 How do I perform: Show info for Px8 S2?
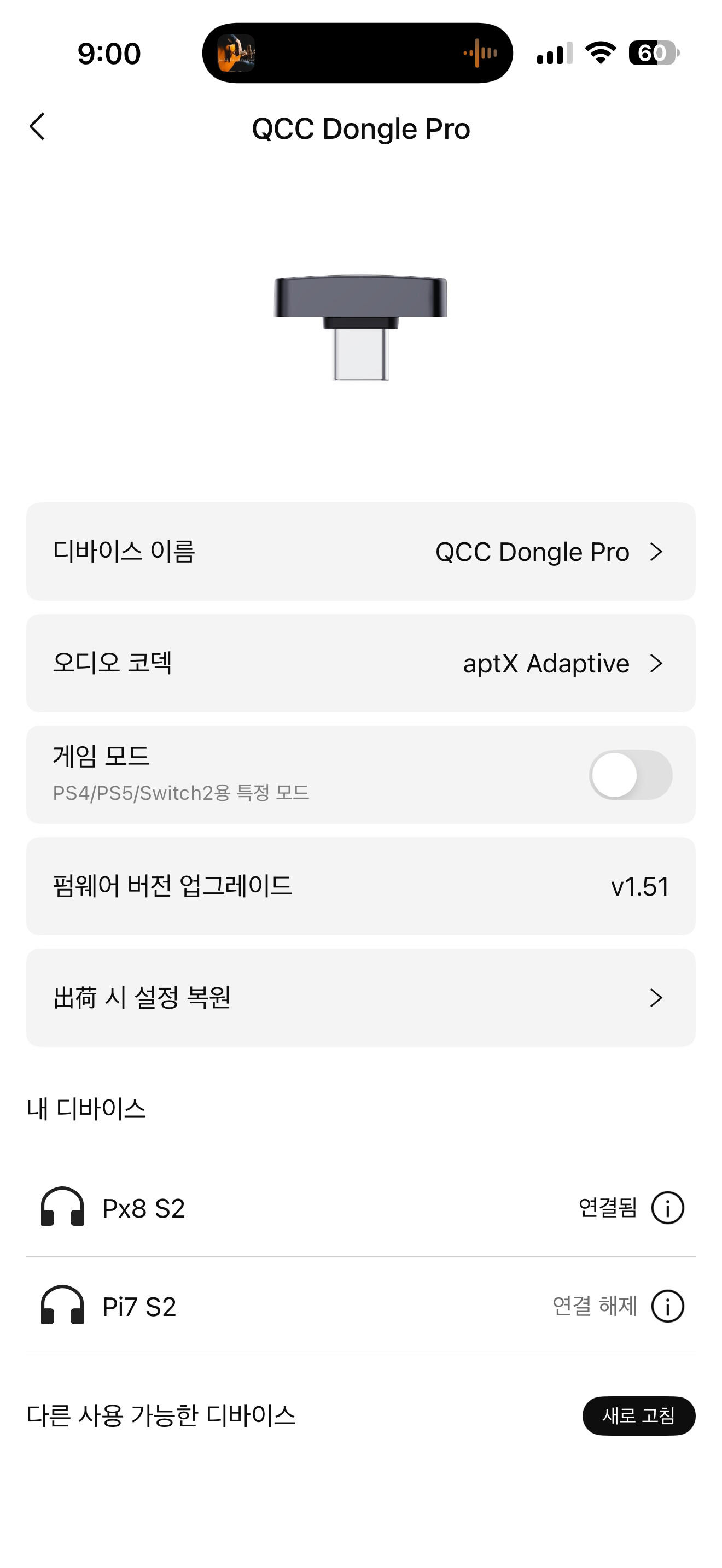click(x=667, y=1208)
